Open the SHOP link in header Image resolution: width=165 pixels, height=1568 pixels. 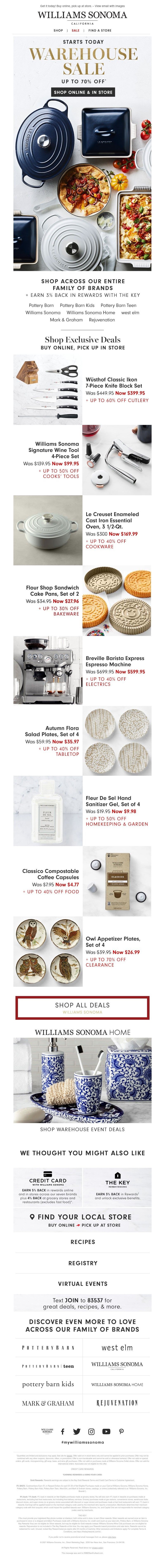(x=58, y=30)
